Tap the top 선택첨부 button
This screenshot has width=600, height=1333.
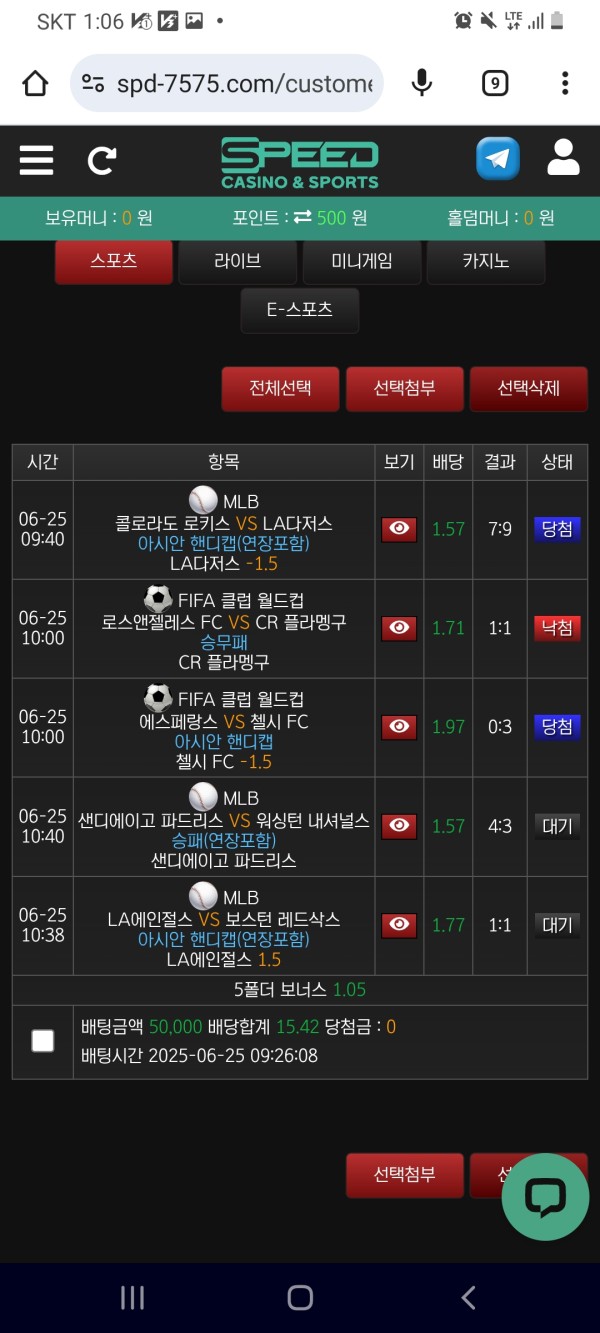(x=404, y=389)
